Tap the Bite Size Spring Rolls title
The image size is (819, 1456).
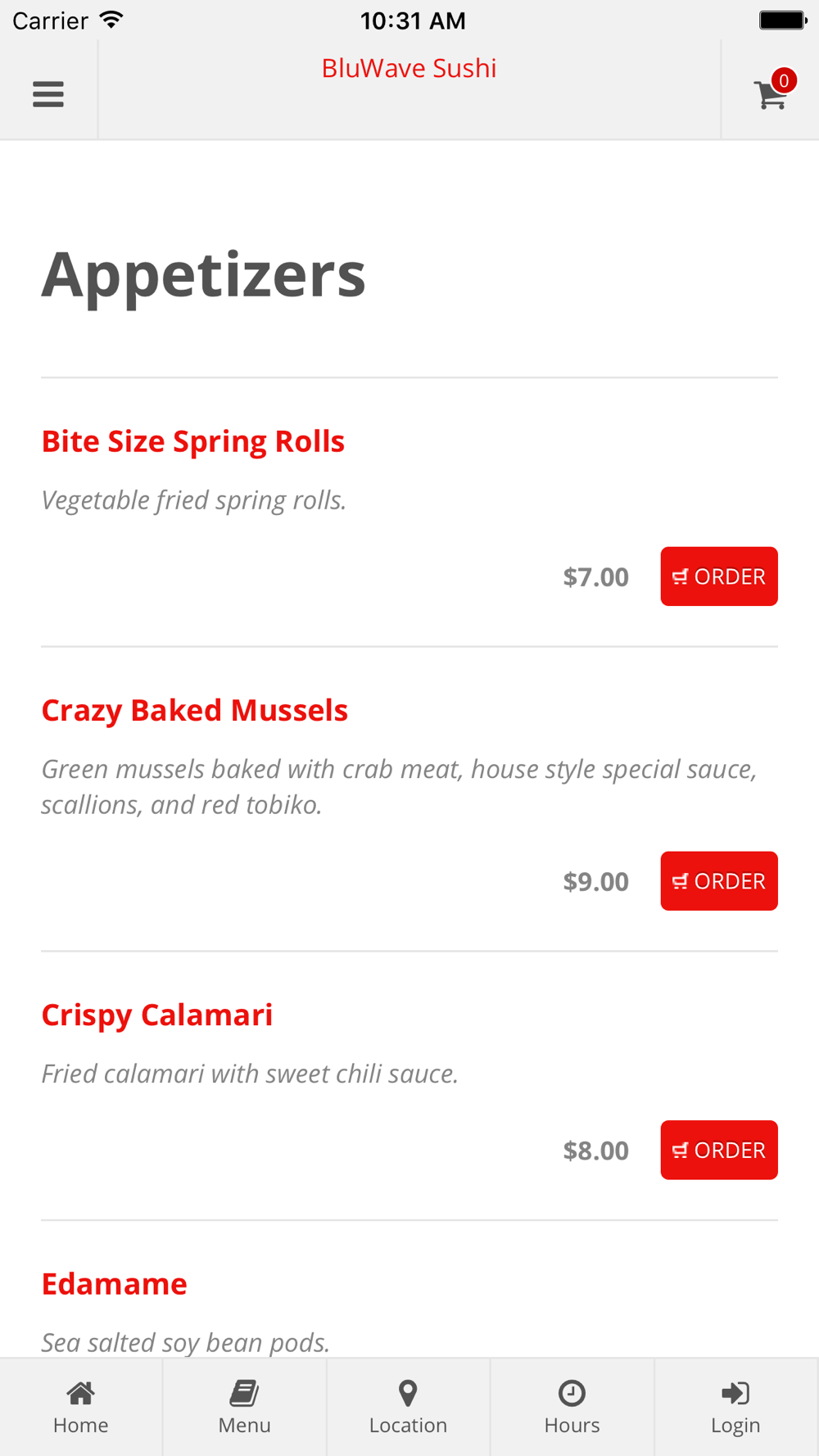tap(193, 441)
